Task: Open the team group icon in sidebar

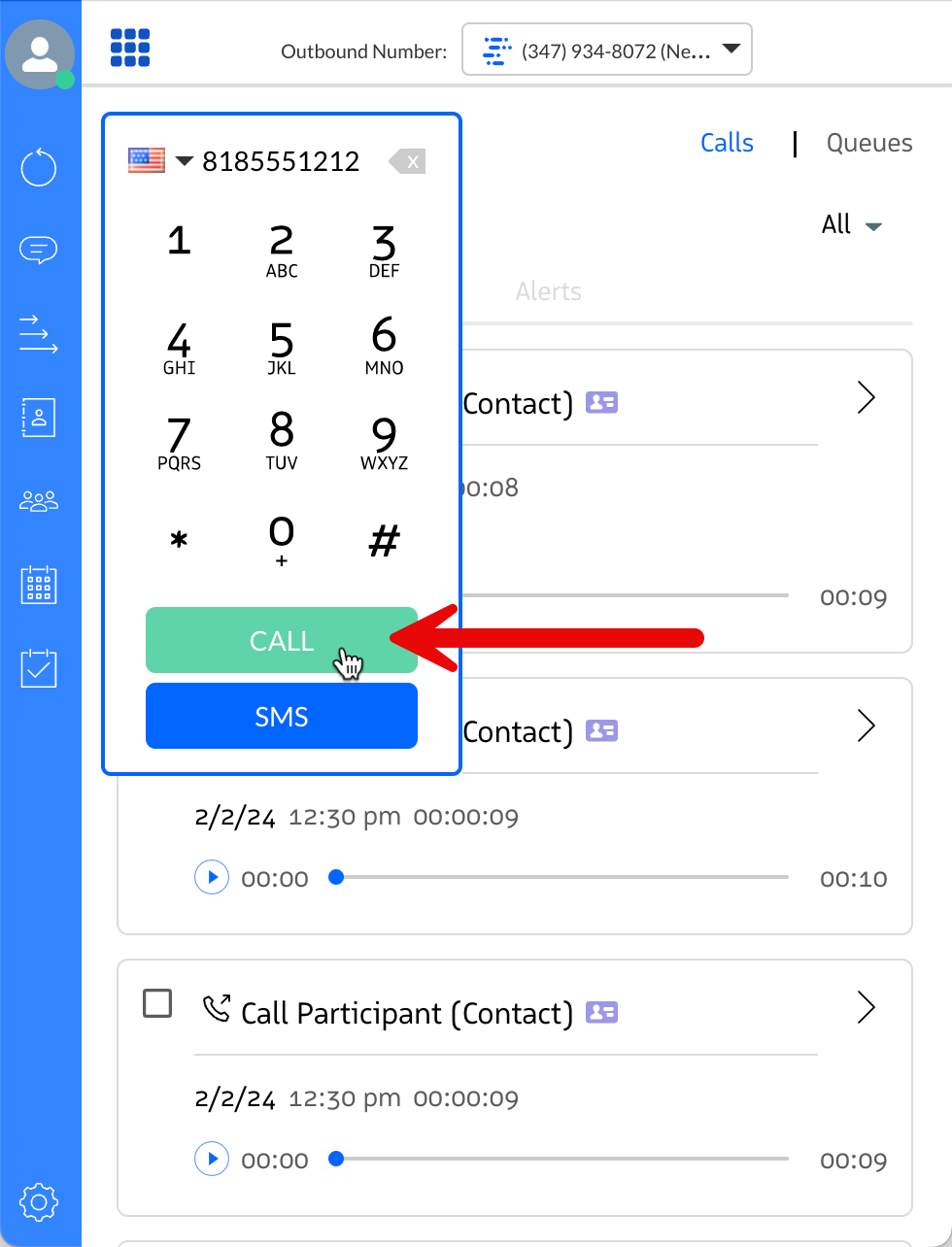Action: [39, 502]
